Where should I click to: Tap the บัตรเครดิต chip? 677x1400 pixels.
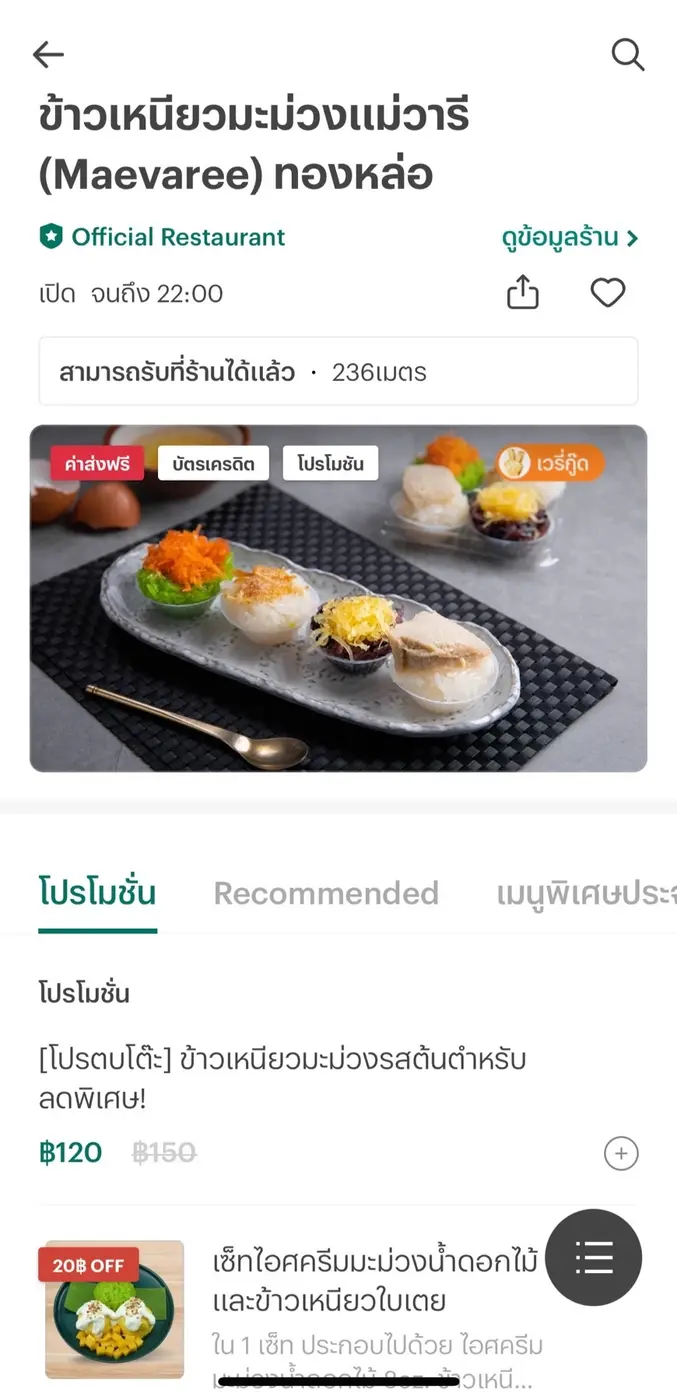(x=213, y=463)
